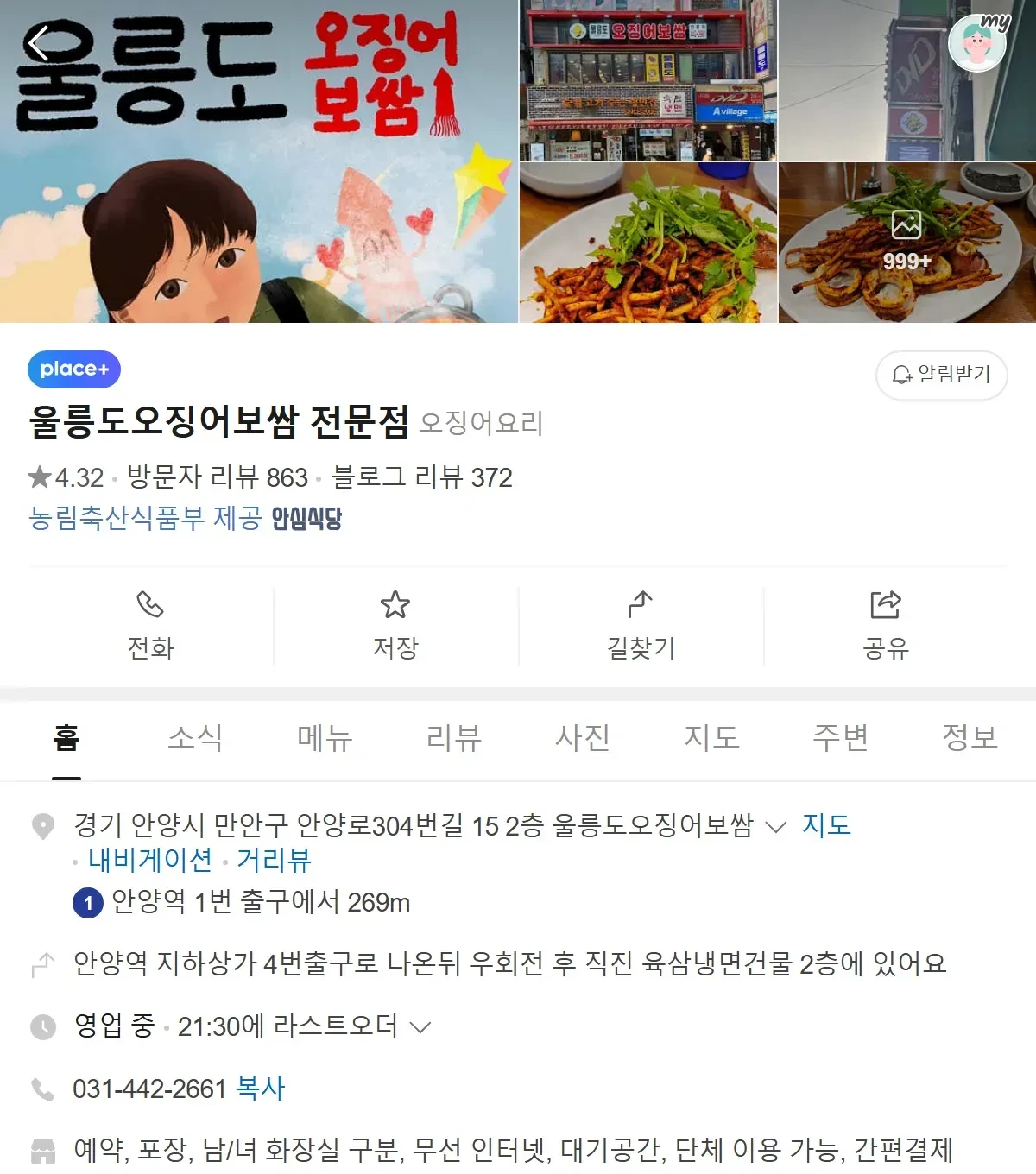Select the 메뉴 tab
Image resolution: width=1036 pixels, height=1174 pixels.
[325, 738]
